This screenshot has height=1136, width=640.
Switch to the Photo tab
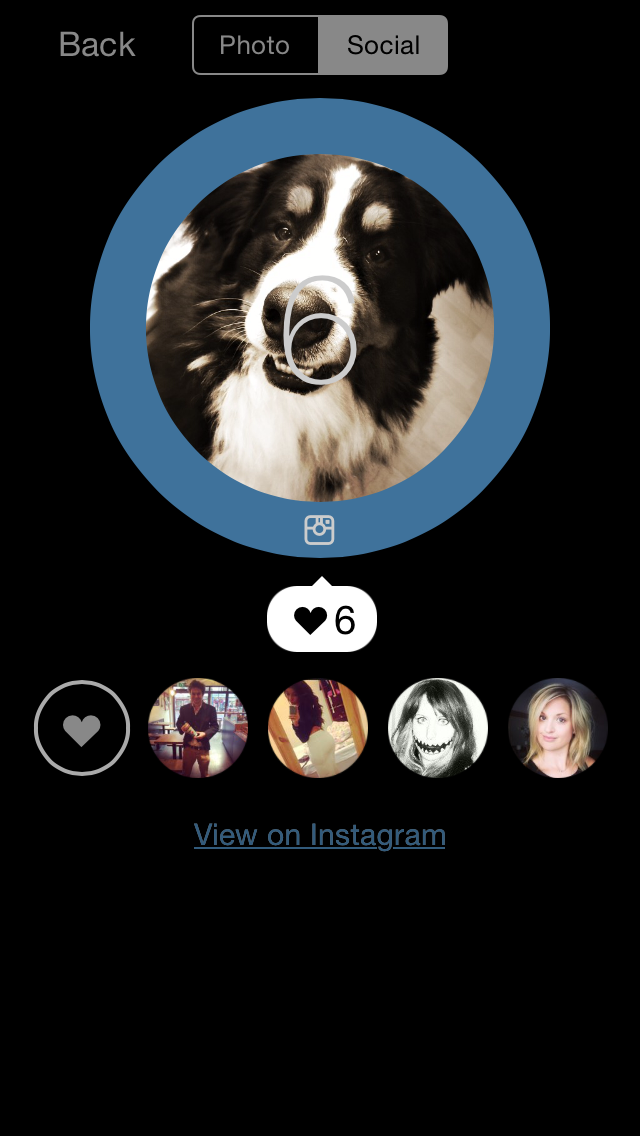255,45
